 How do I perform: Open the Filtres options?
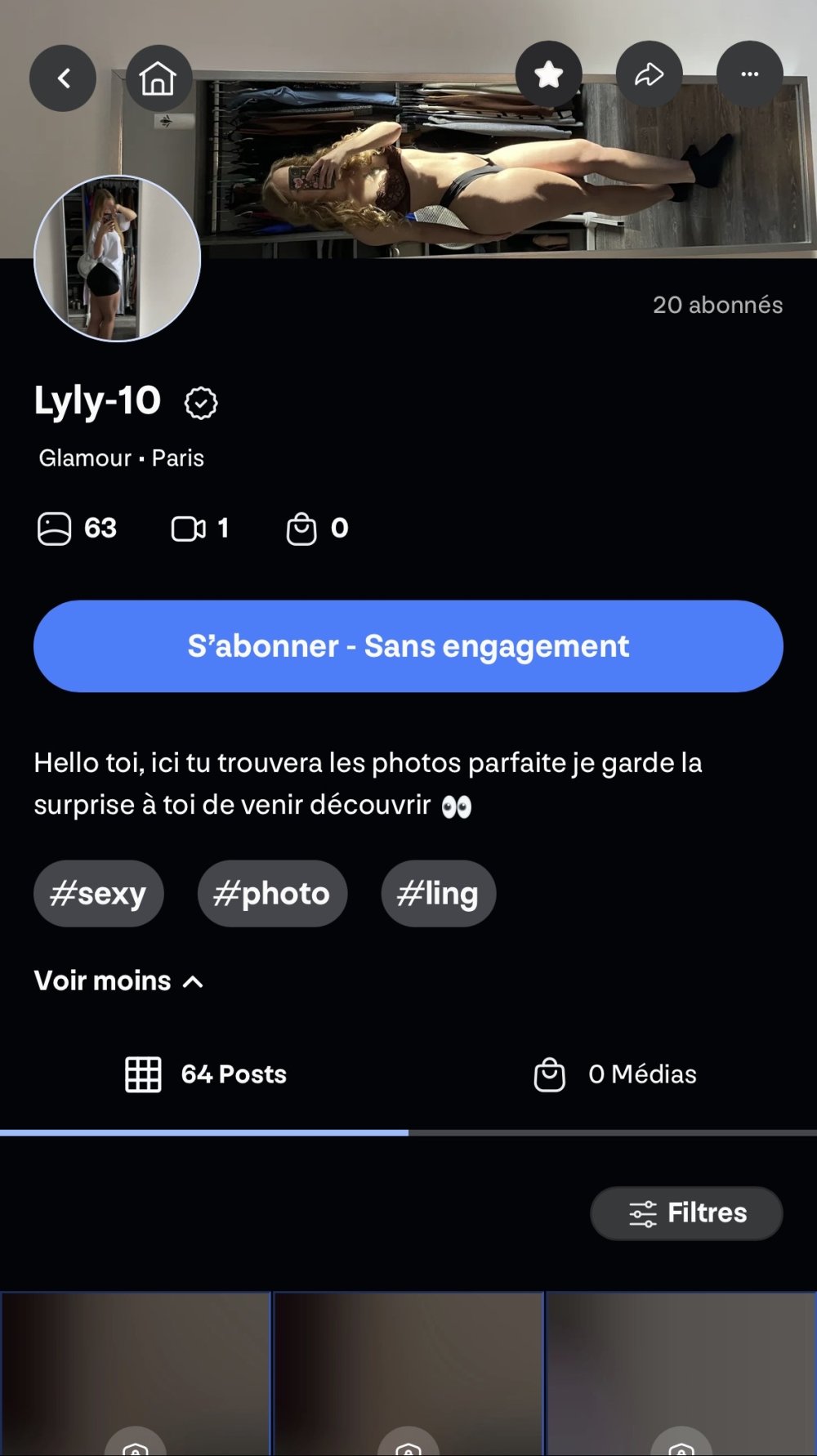(686, 1213)
